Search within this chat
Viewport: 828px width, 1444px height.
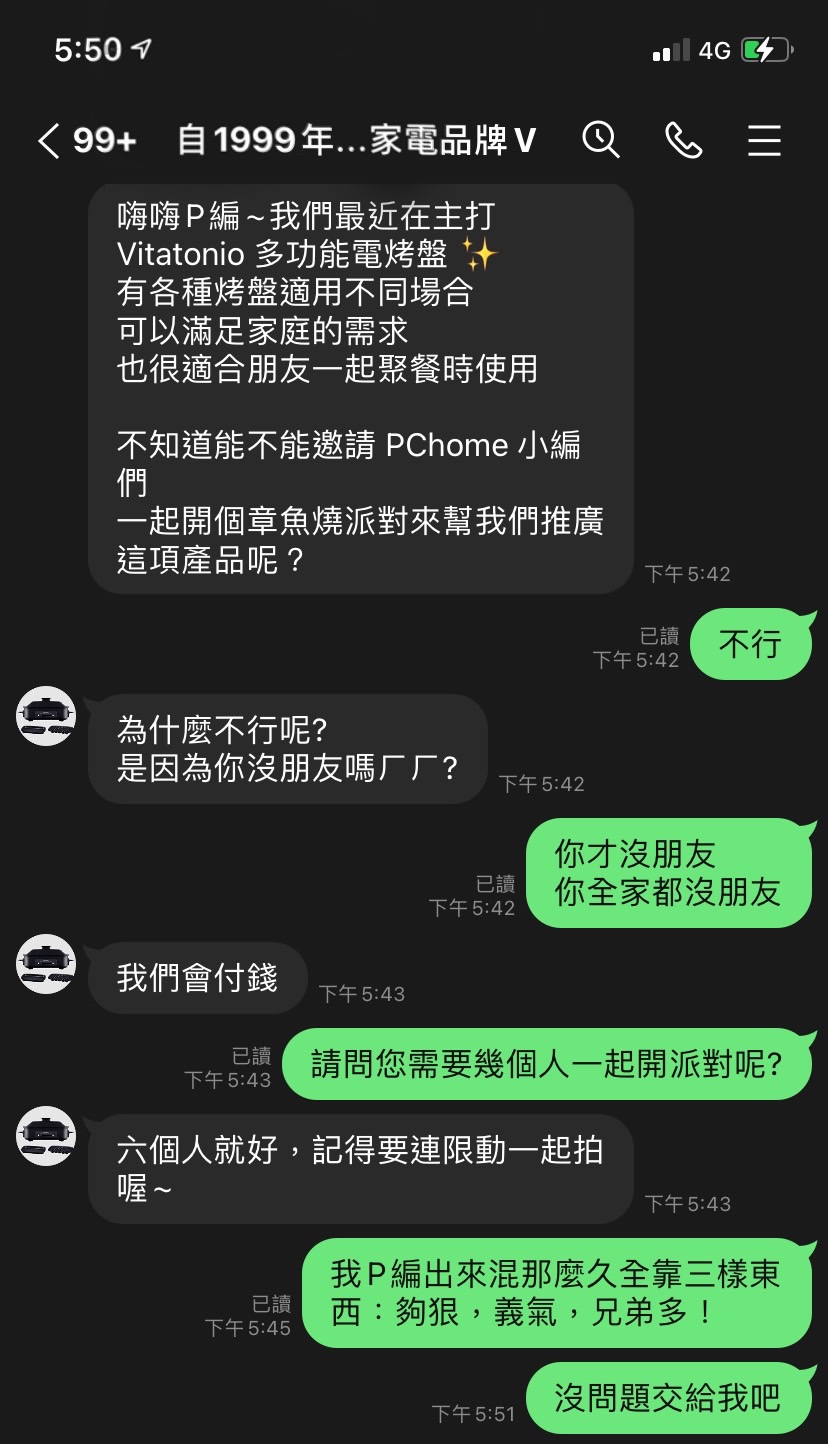tap(601, 140)
